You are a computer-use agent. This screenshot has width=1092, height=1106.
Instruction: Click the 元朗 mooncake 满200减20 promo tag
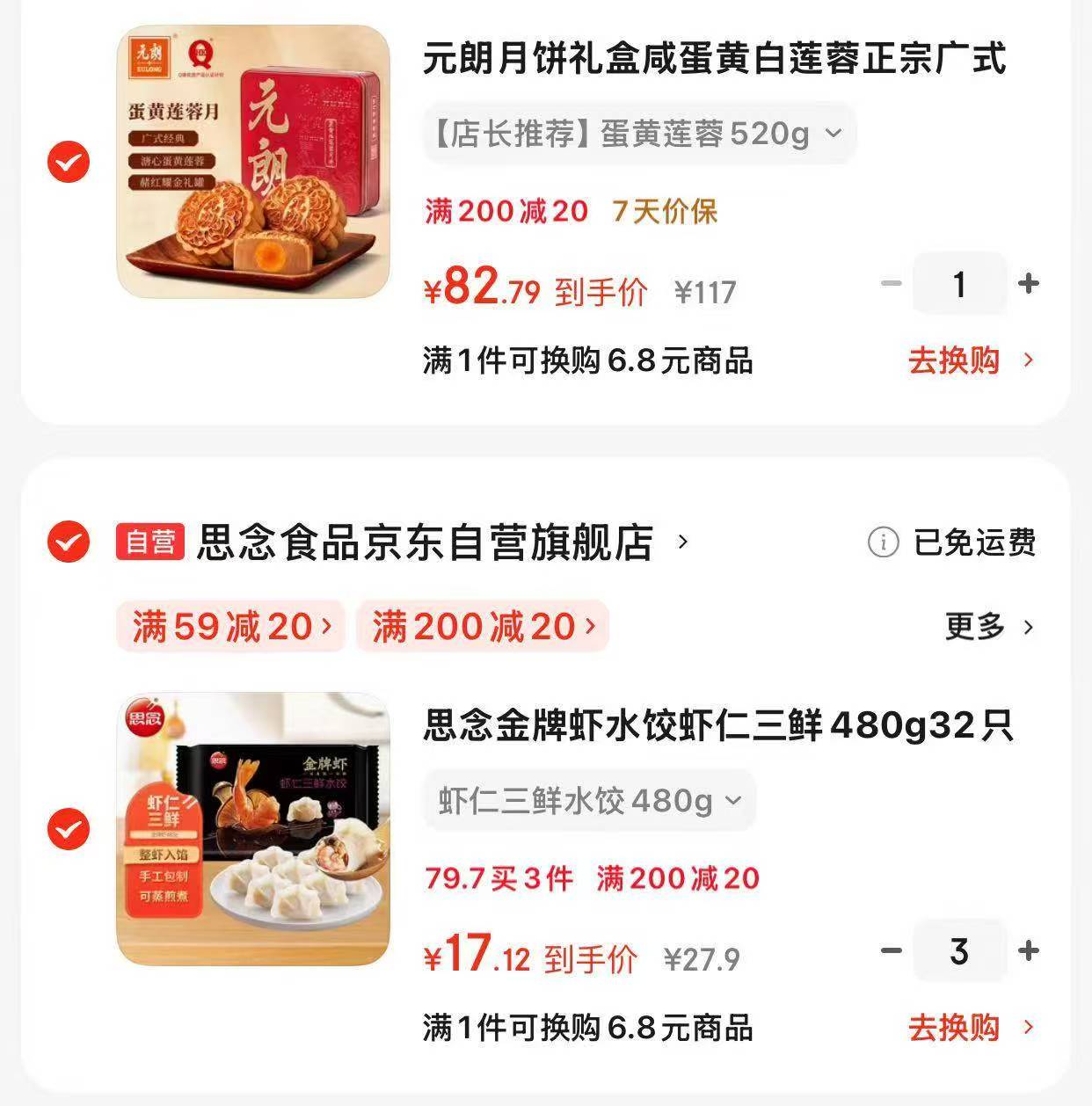[503, 210]
